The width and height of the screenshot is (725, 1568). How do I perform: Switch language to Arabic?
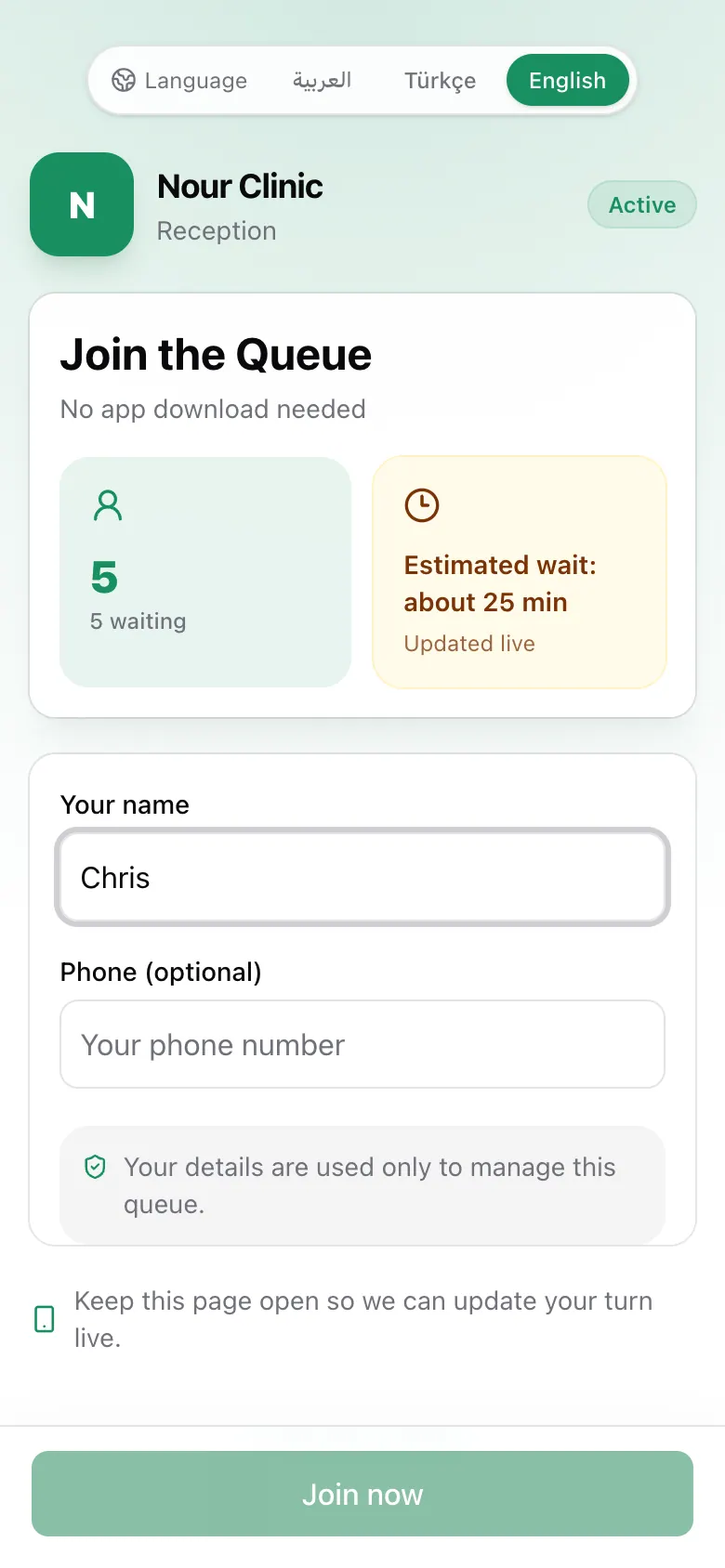click(x=323, y=81)
